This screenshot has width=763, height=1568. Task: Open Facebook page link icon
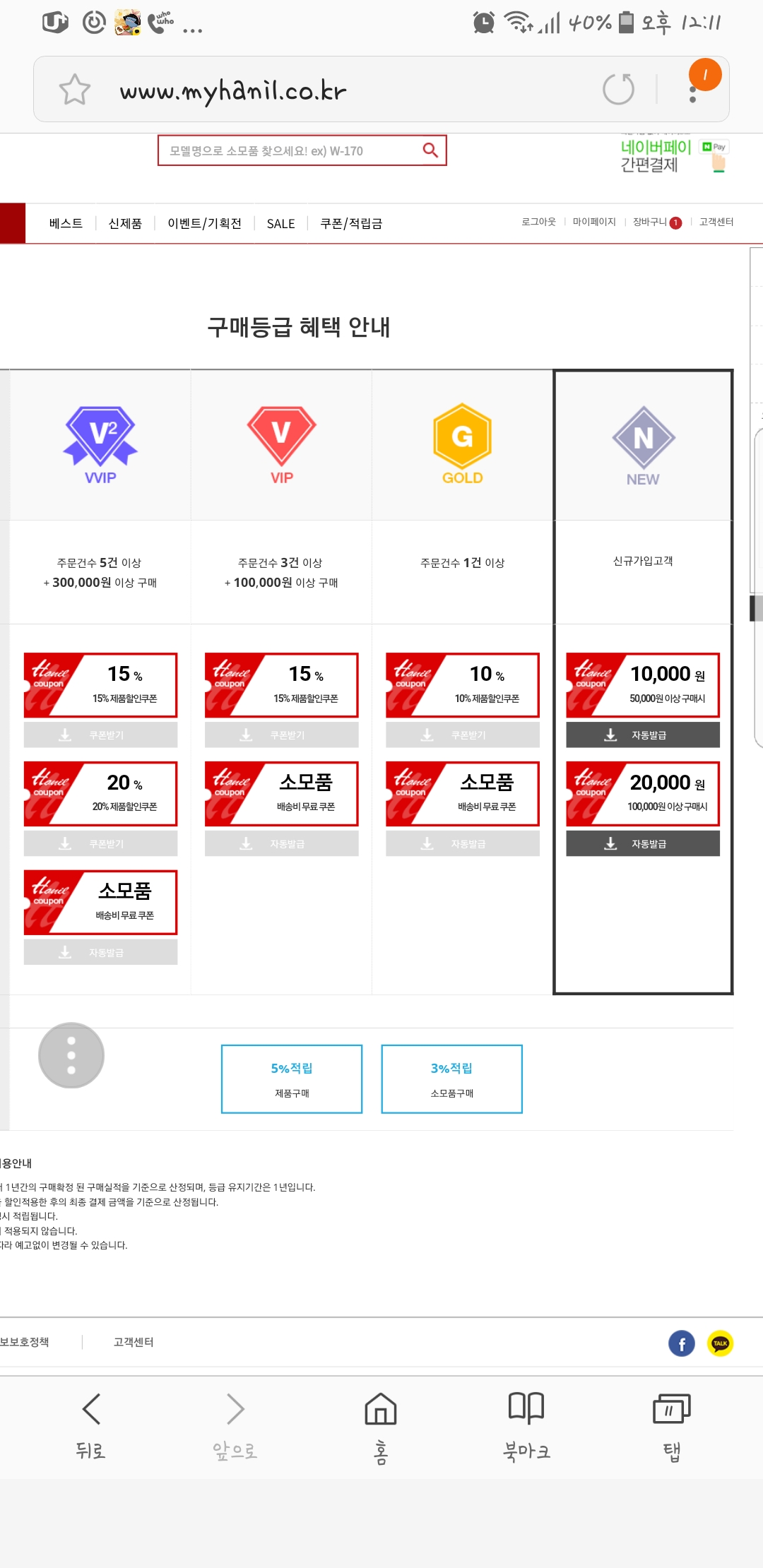tap(682, 1343)
